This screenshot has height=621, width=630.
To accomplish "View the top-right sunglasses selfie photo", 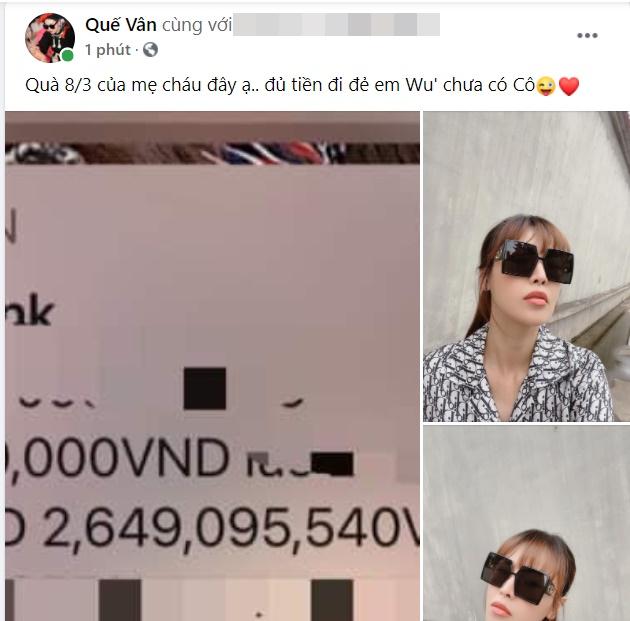I will (x=526, y=266).
